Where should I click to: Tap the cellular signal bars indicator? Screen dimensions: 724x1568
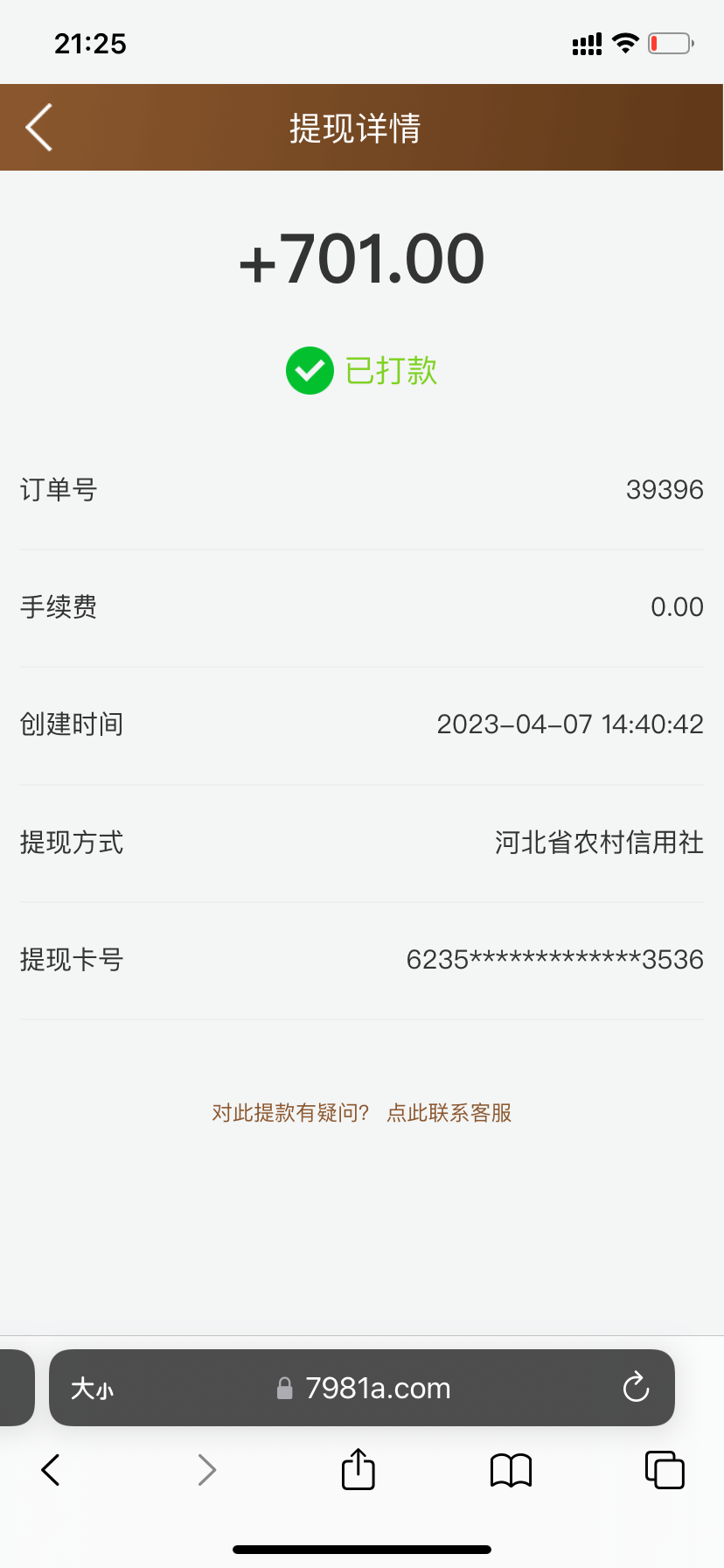[x=586, y=41]
